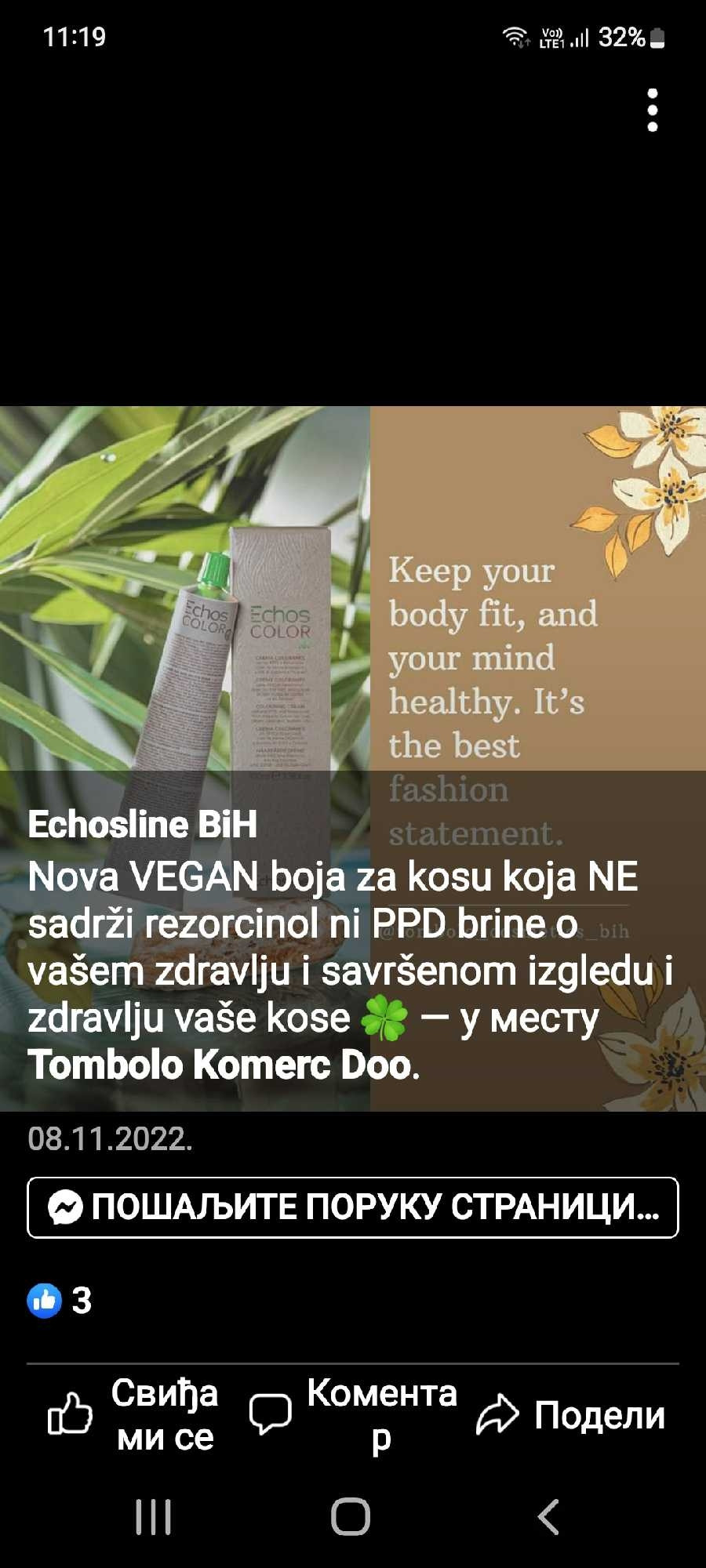Open the Tombolo Komerc Doo location link
The width and height of the screenshot is (706, 1568).
[223, 1065]
